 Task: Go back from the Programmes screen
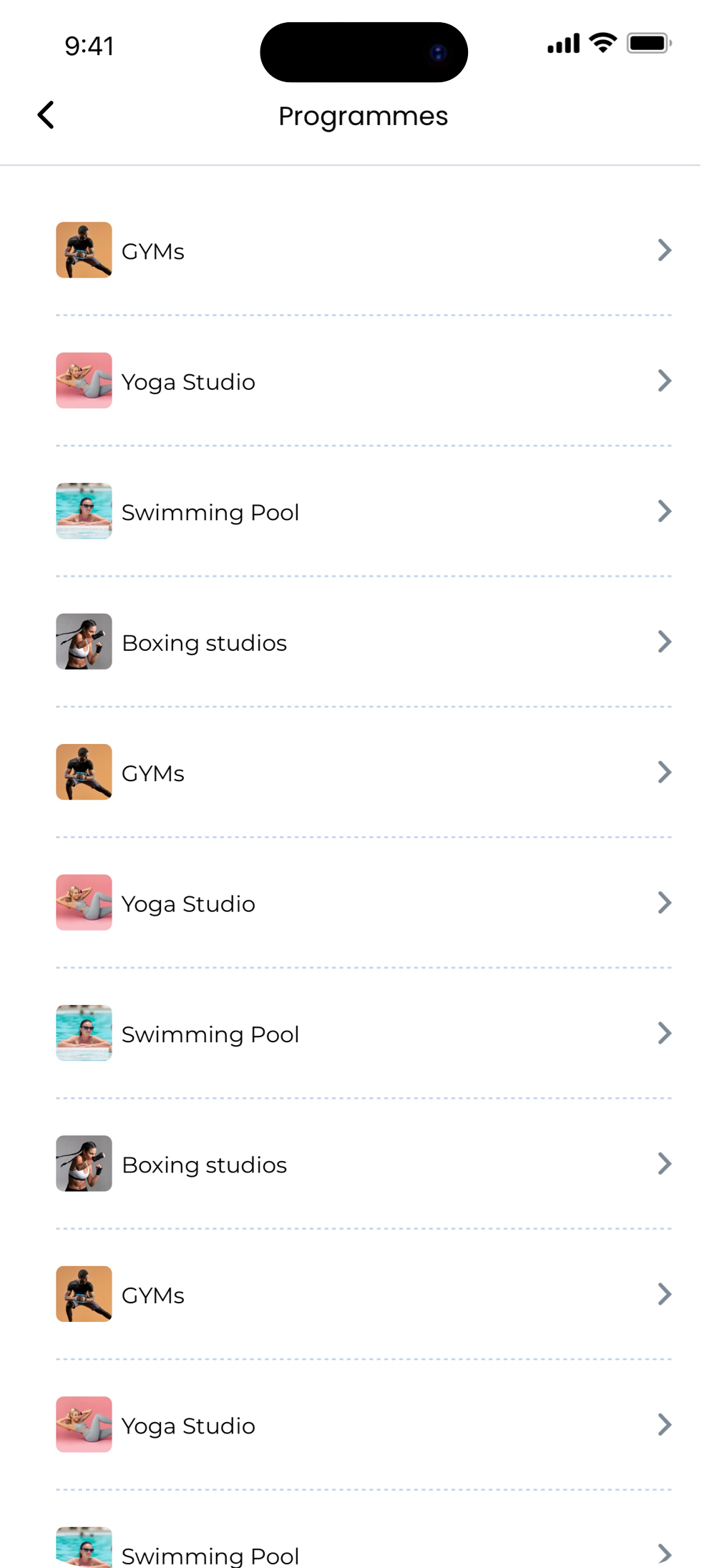point(46,115)
